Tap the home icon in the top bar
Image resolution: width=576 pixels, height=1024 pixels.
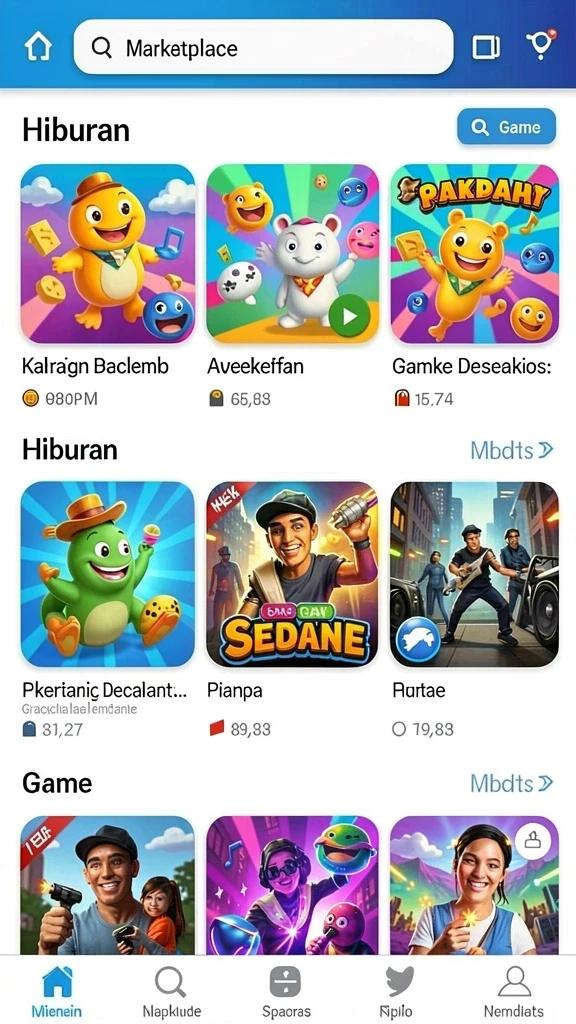pos(38,47)
